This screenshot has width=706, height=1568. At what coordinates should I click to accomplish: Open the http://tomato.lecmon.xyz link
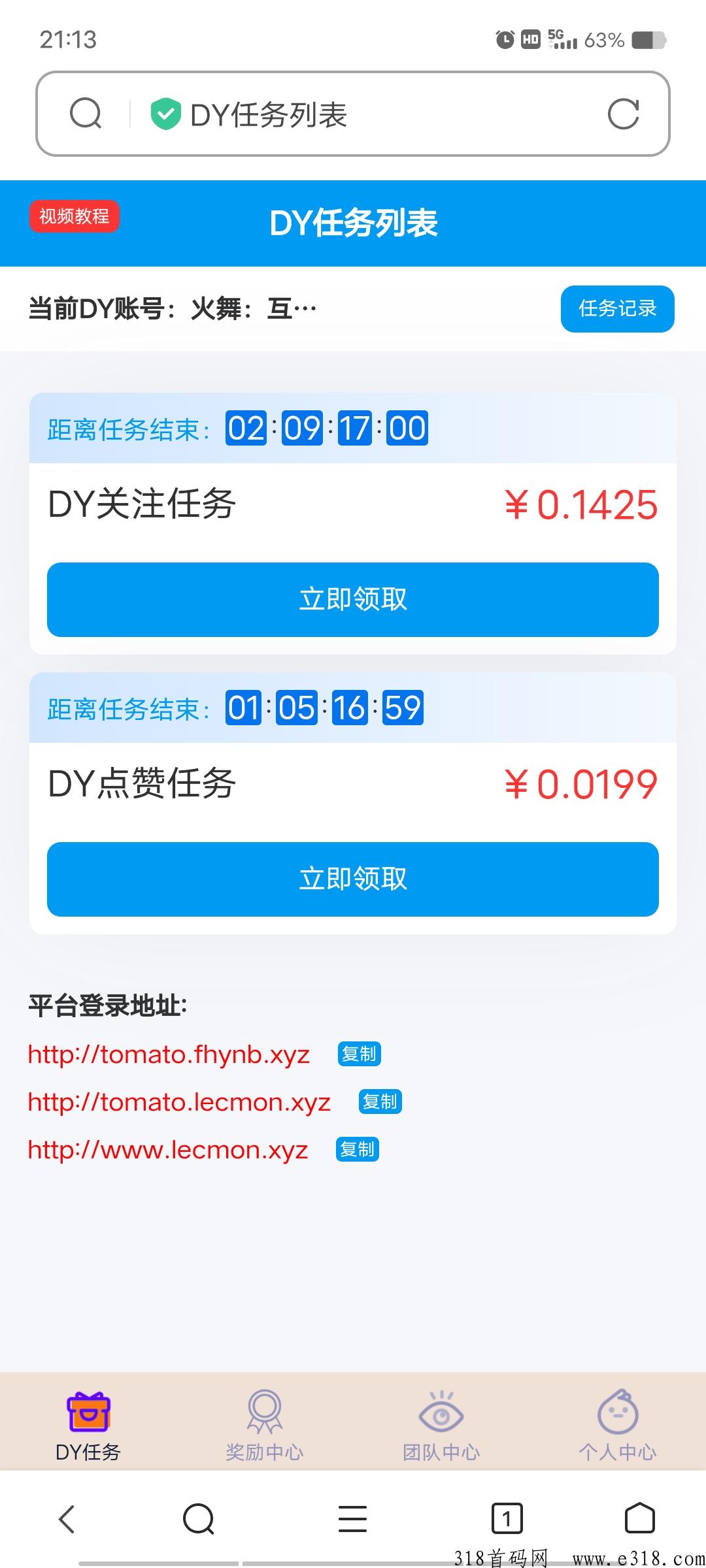coord(179,1102)
